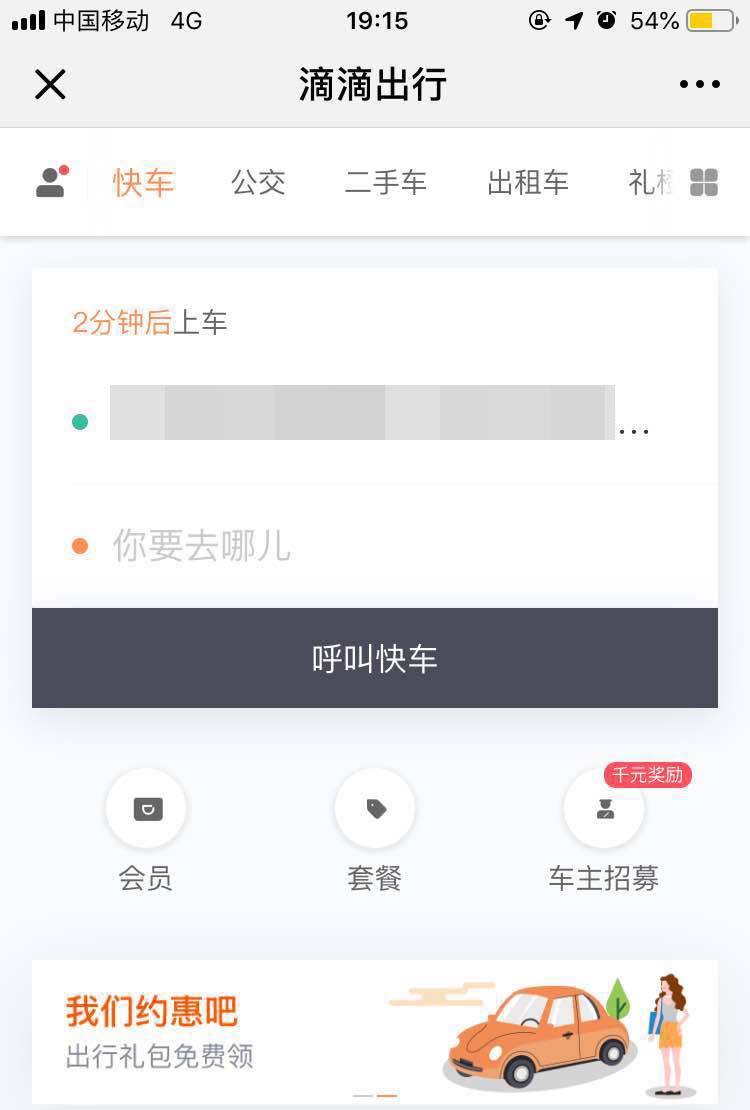Image resolution: width=750 pixels, height=1110 pixels.
Task: Open the 套餐 packages shortcut
Action: 375,809
